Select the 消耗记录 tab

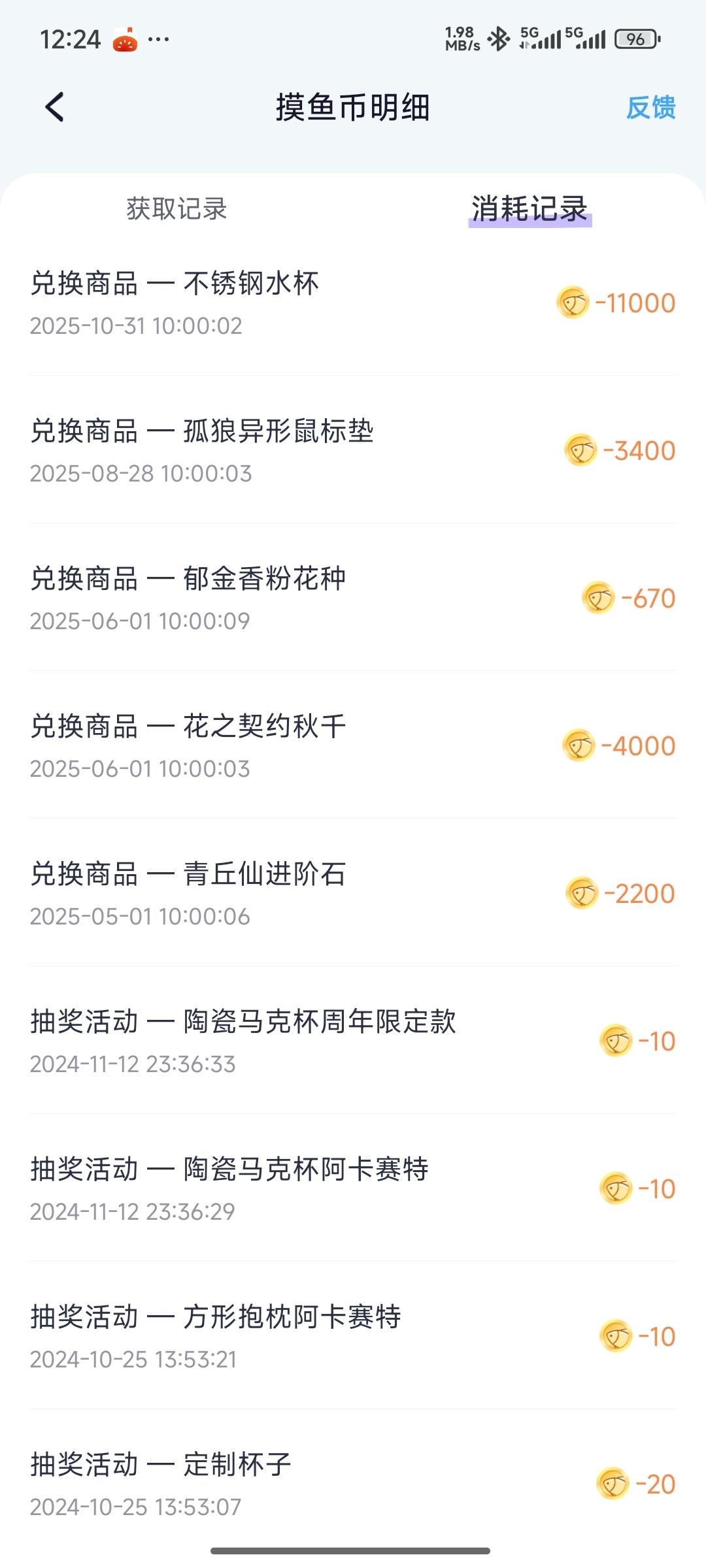pyautogui.click(x=529, y=208)
